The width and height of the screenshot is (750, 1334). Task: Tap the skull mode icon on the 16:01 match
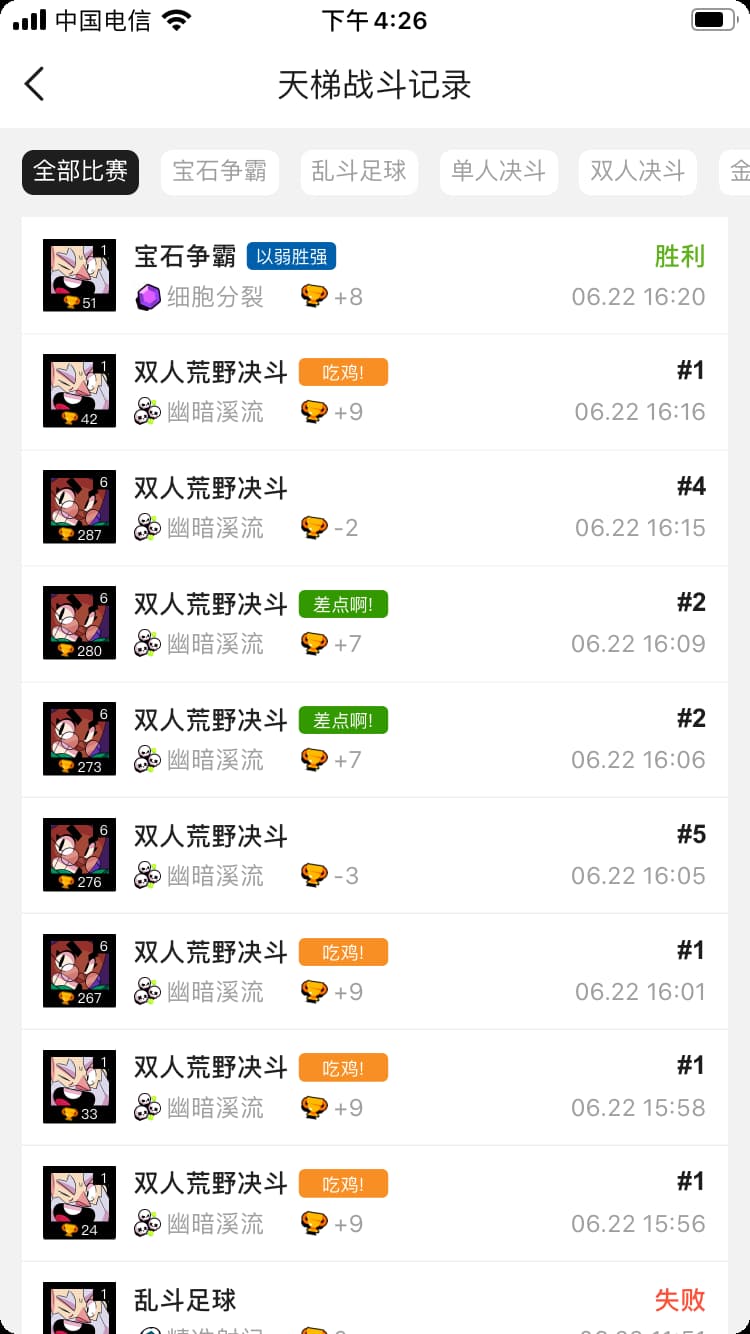tap(146, 991)
